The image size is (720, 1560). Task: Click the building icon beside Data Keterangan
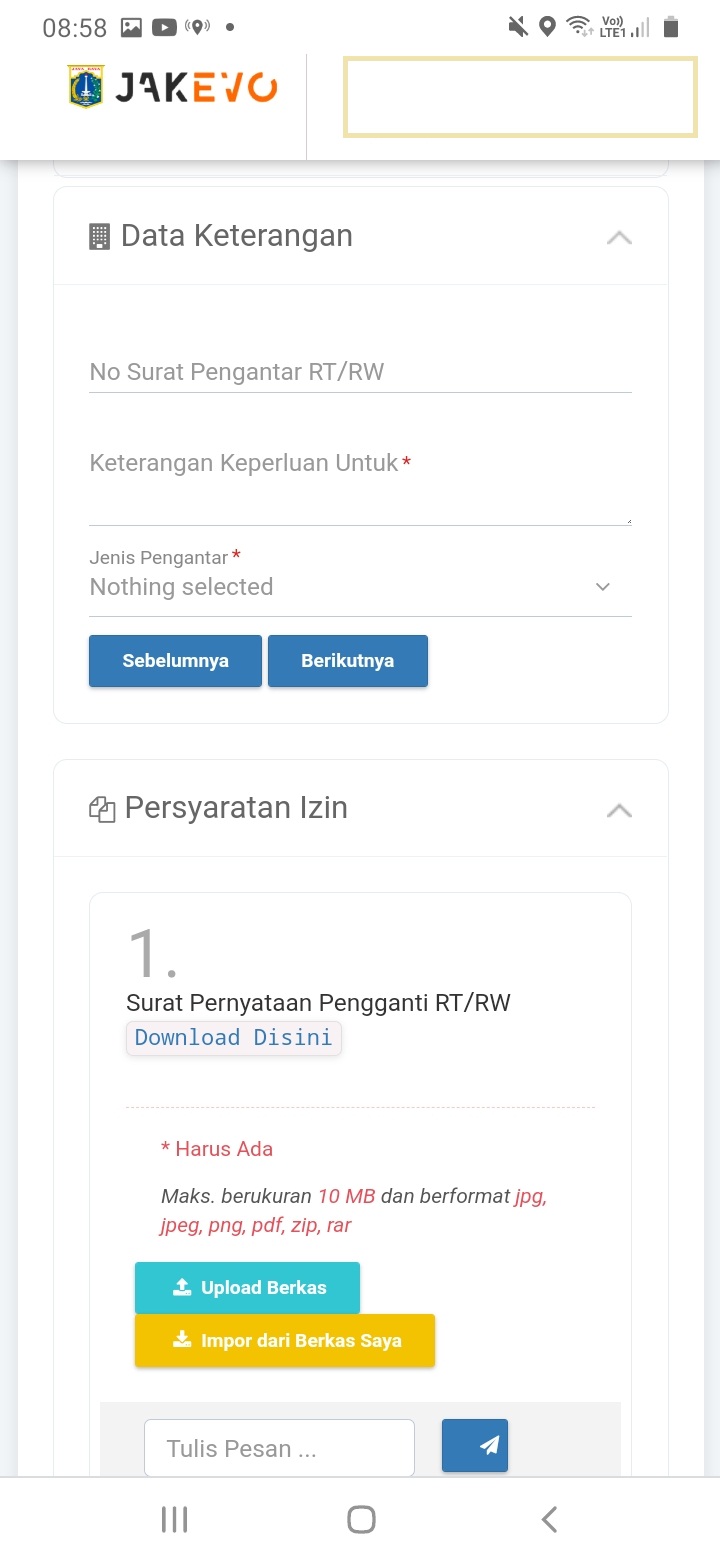pyautogui.click(x=100, y=235)
